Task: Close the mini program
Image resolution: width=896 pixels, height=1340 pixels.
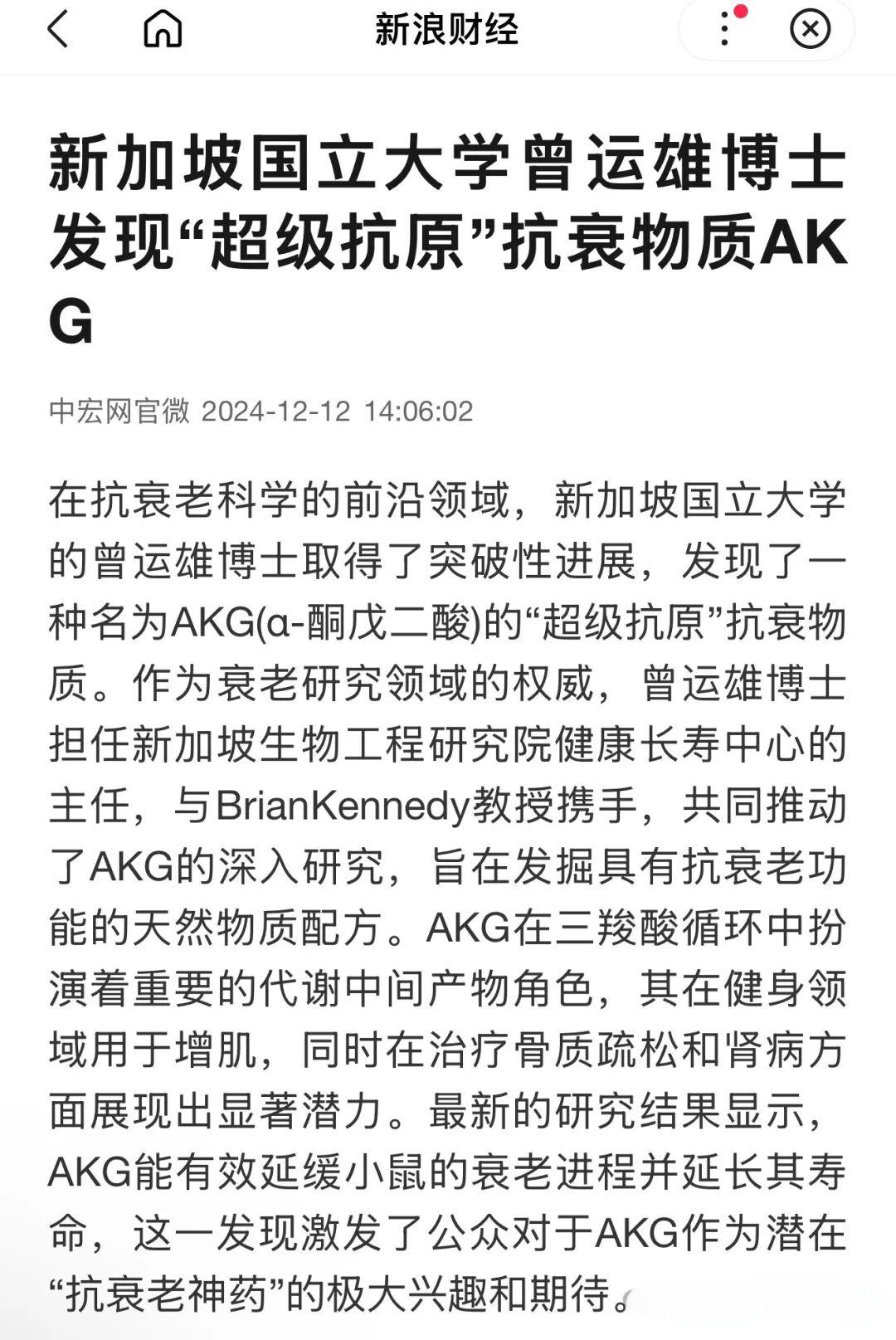Action: pyautogui.click(x=810, y=31)
